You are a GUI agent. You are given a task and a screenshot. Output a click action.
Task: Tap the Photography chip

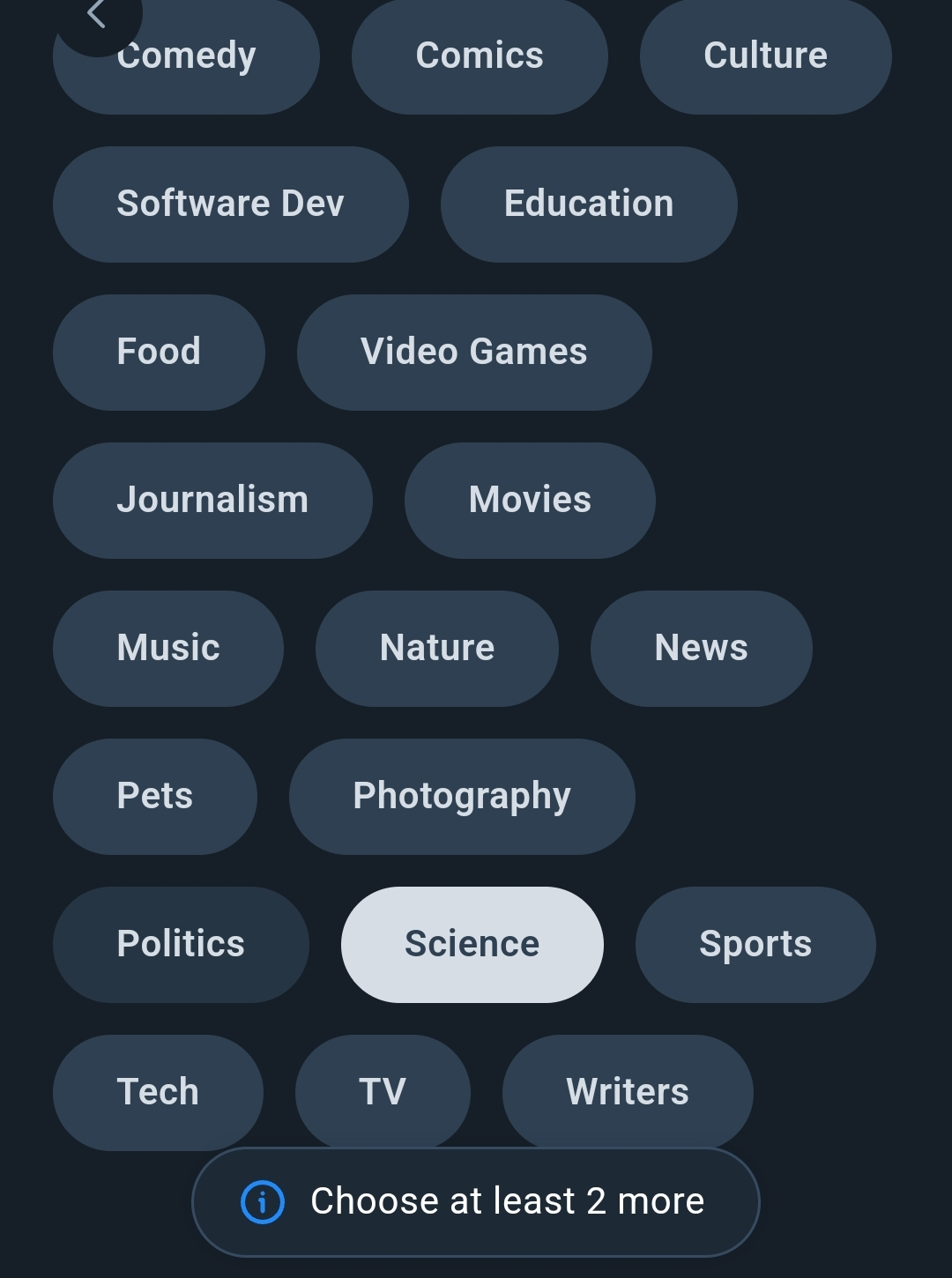[x=462, y=797]
